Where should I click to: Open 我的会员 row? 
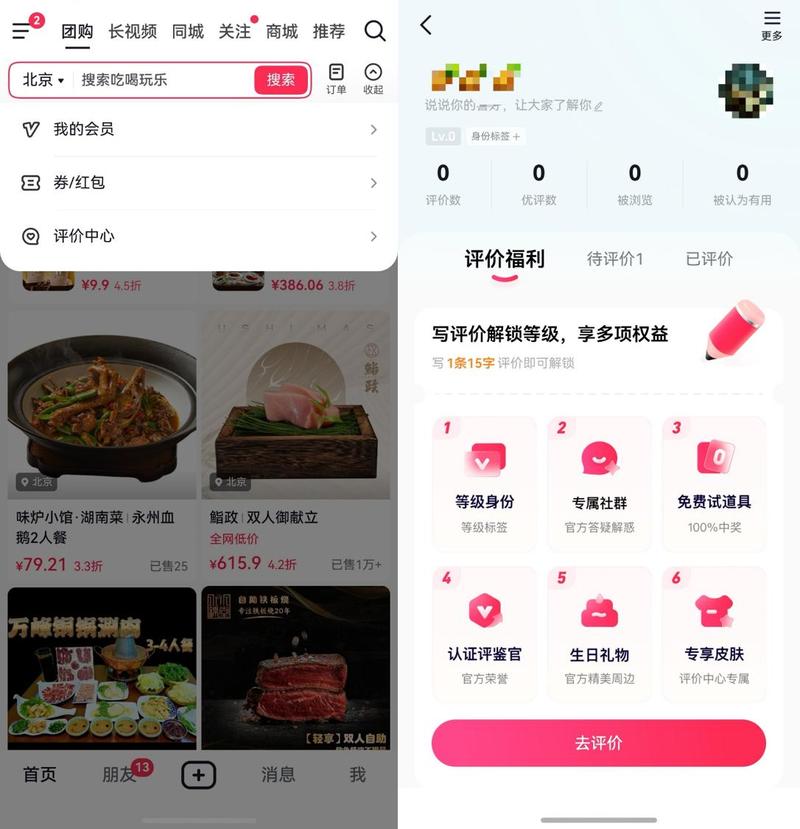click(x=199, y=129)
